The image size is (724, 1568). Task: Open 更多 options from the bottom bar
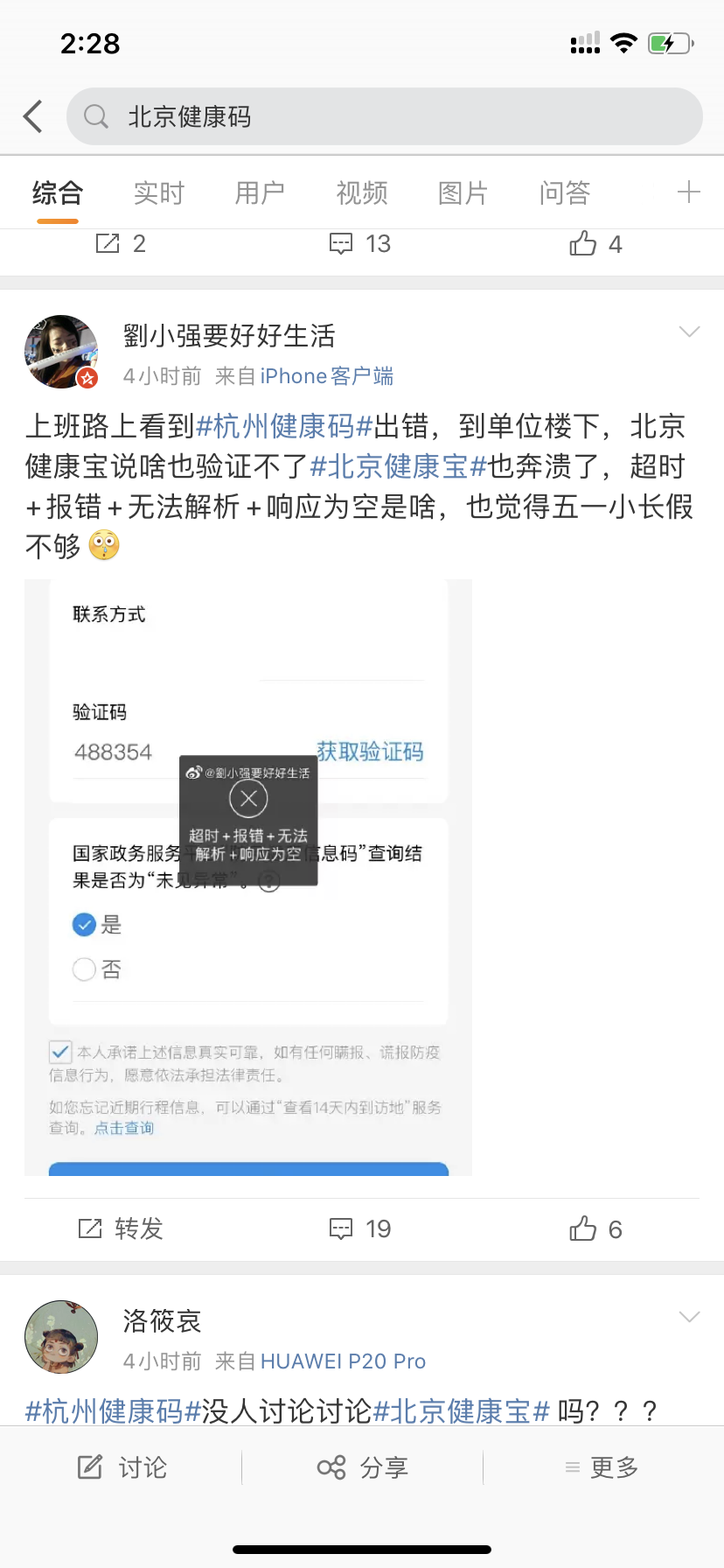click(x=573, y=1466)
